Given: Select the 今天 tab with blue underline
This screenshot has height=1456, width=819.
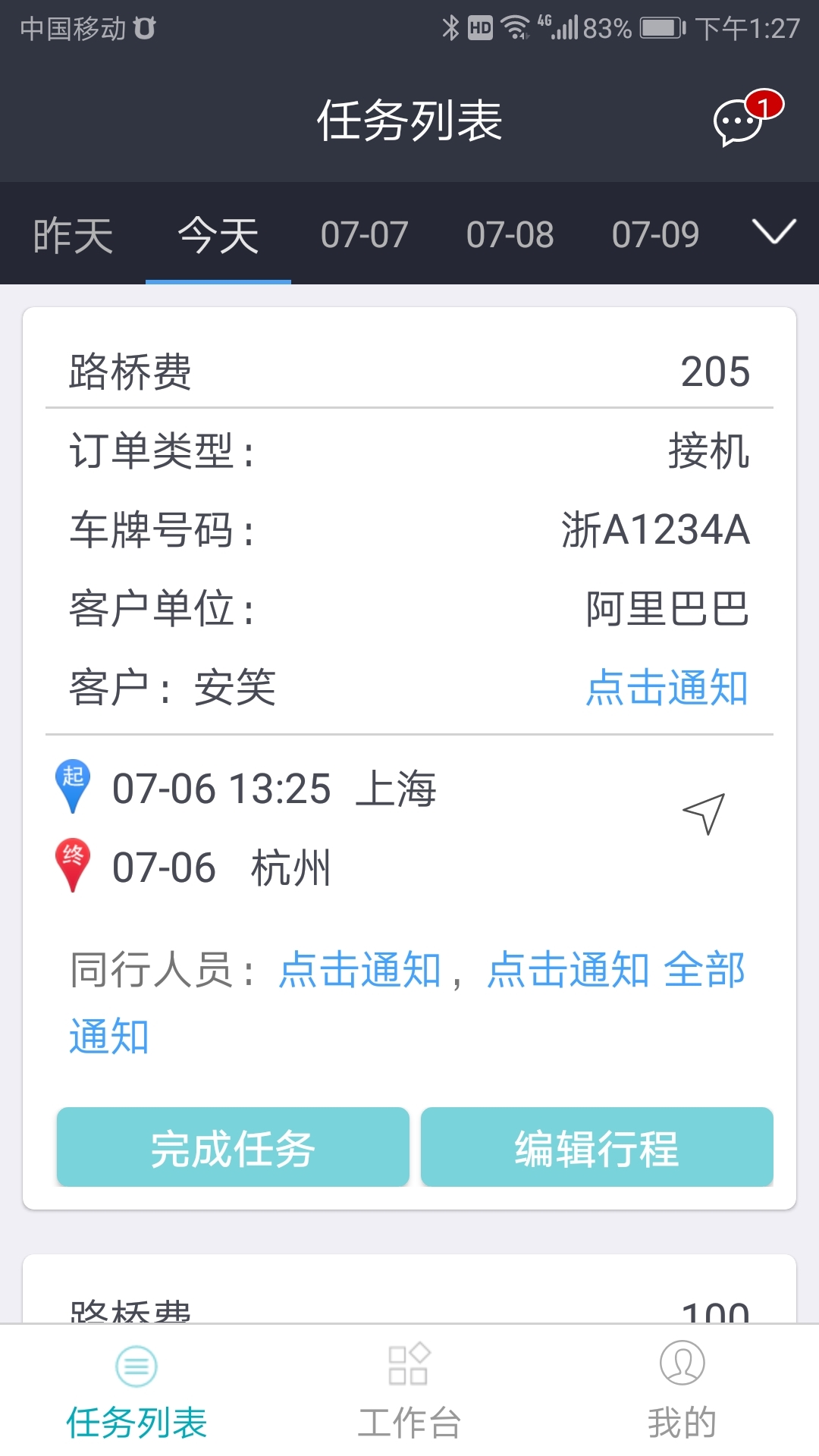Looking at the screenshot, I should tap(218, 235).
